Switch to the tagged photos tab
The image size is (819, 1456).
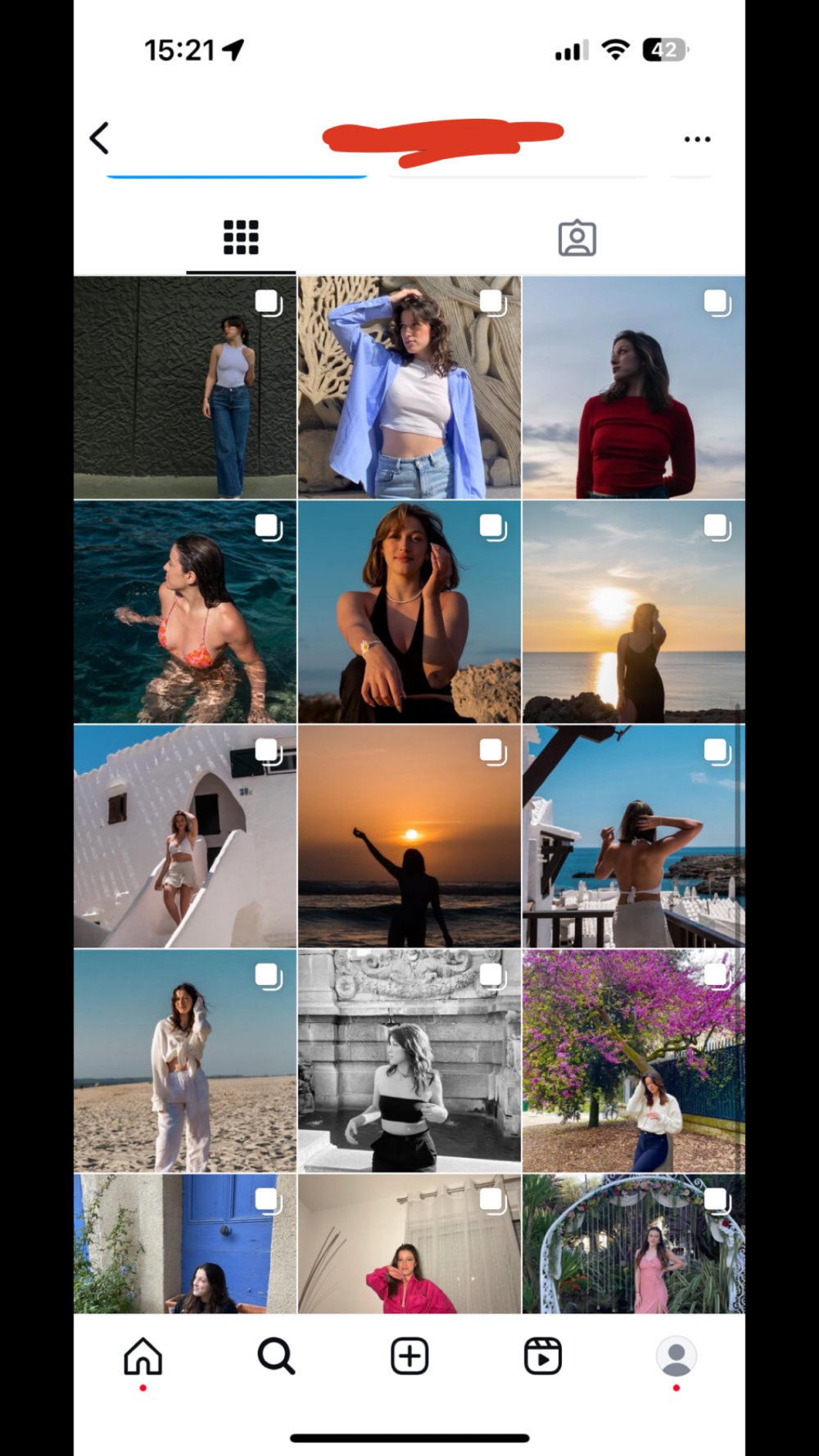[577, 238]
